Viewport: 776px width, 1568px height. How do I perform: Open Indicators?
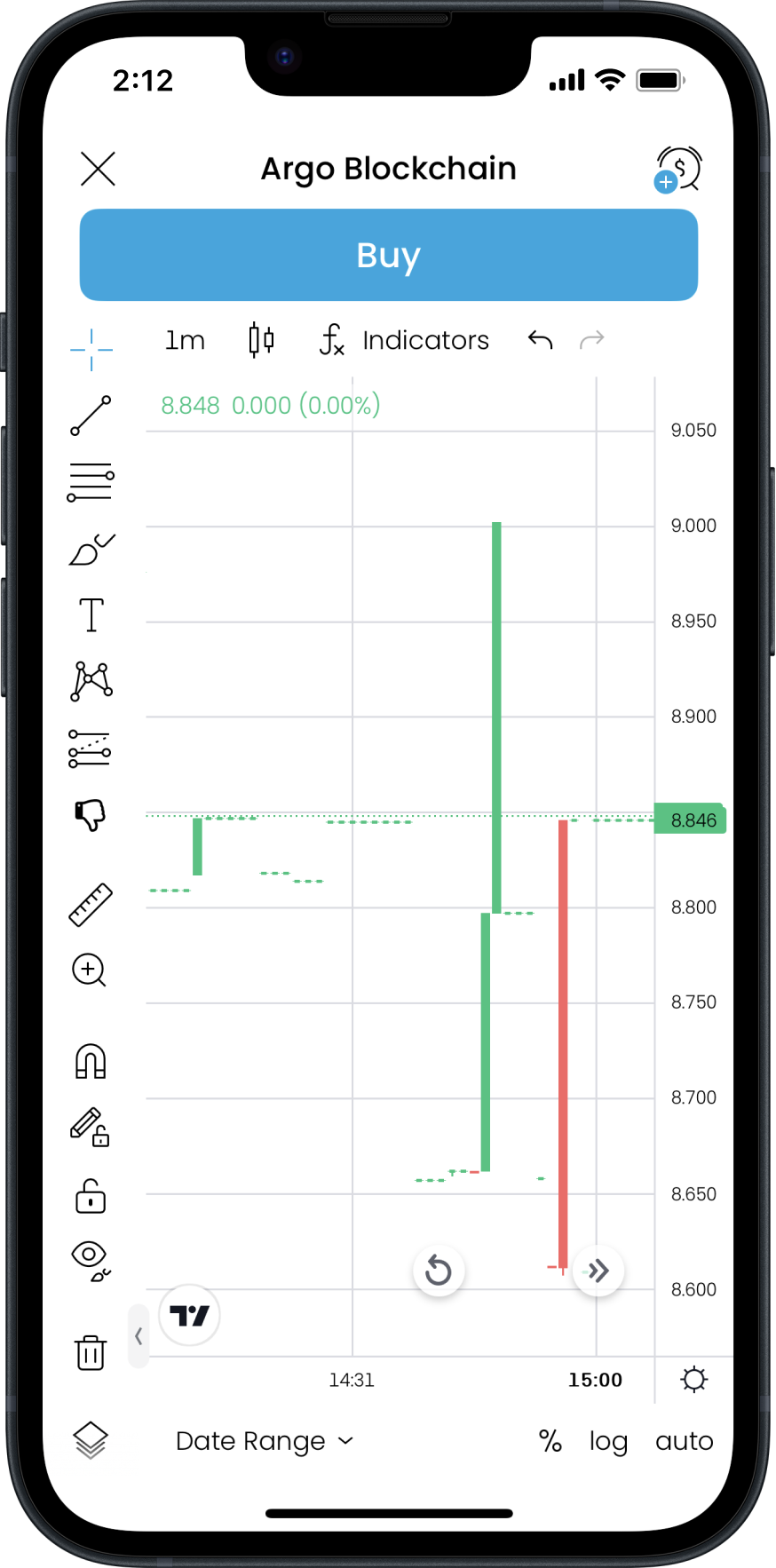pos(405,340)
